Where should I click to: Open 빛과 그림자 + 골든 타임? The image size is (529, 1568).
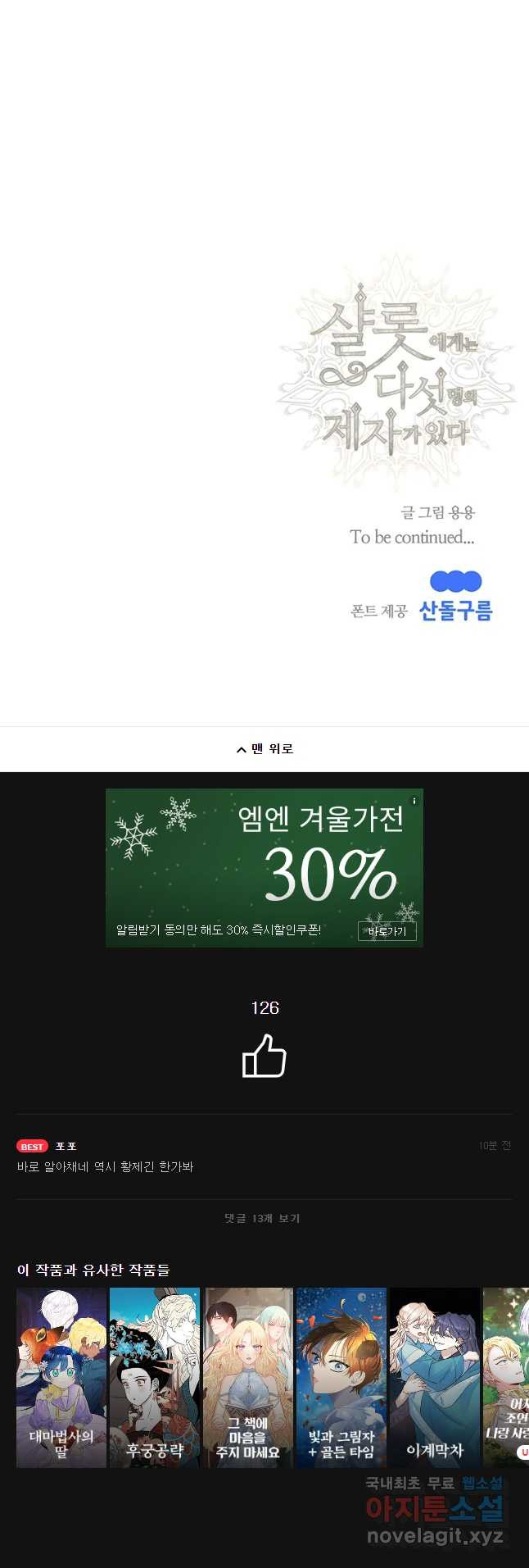341,1378
